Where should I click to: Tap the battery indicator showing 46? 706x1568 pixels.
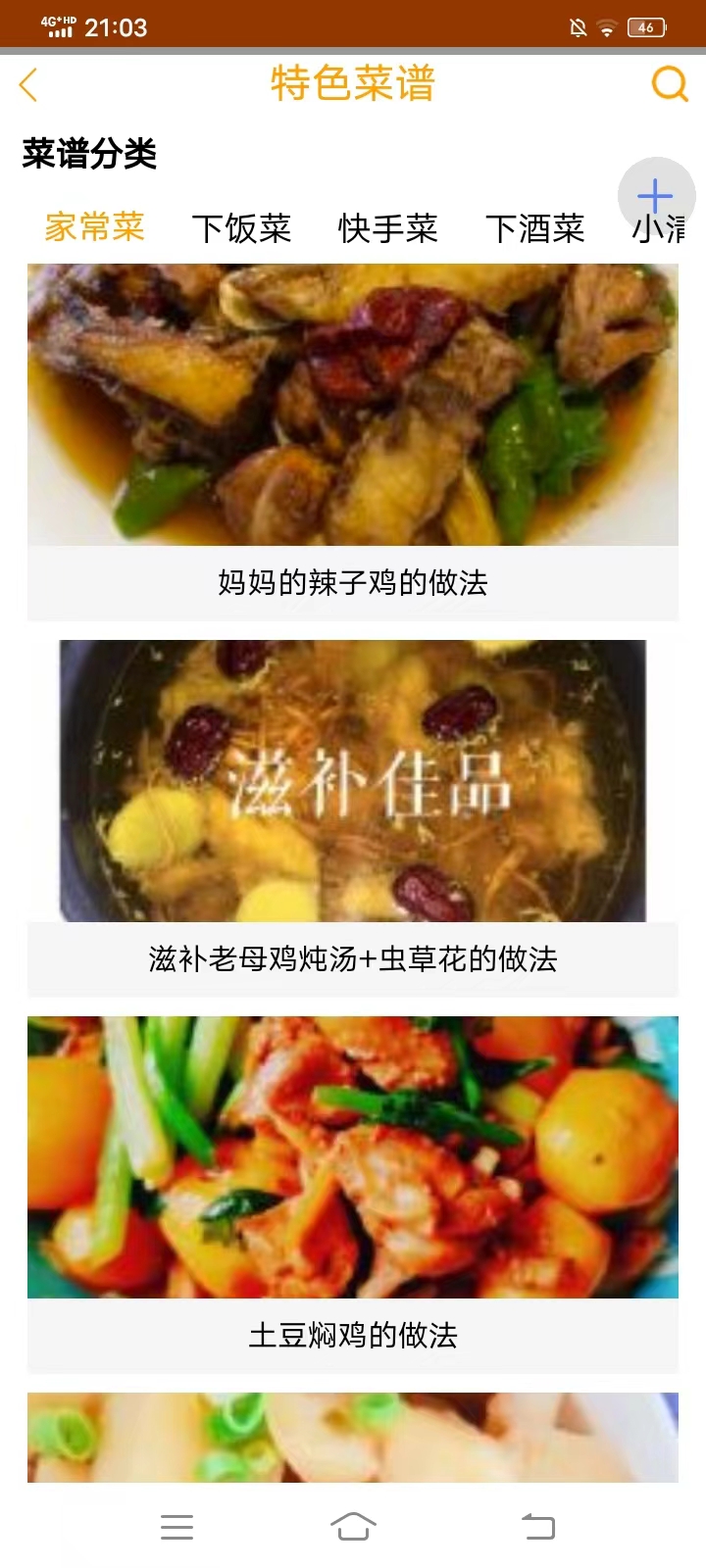[x=646, y=27]
